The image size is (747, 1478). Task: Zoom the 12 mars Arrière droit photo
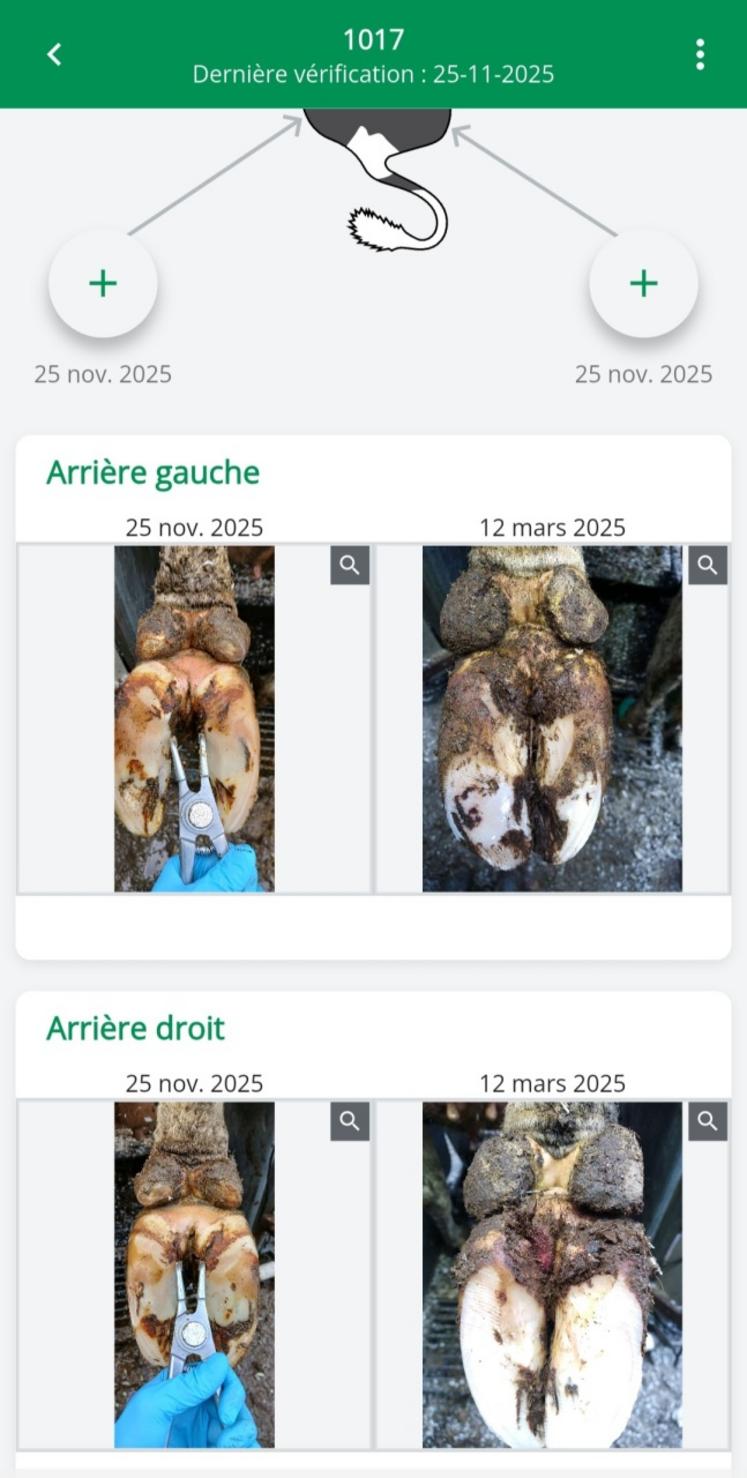coord(708,1120)
